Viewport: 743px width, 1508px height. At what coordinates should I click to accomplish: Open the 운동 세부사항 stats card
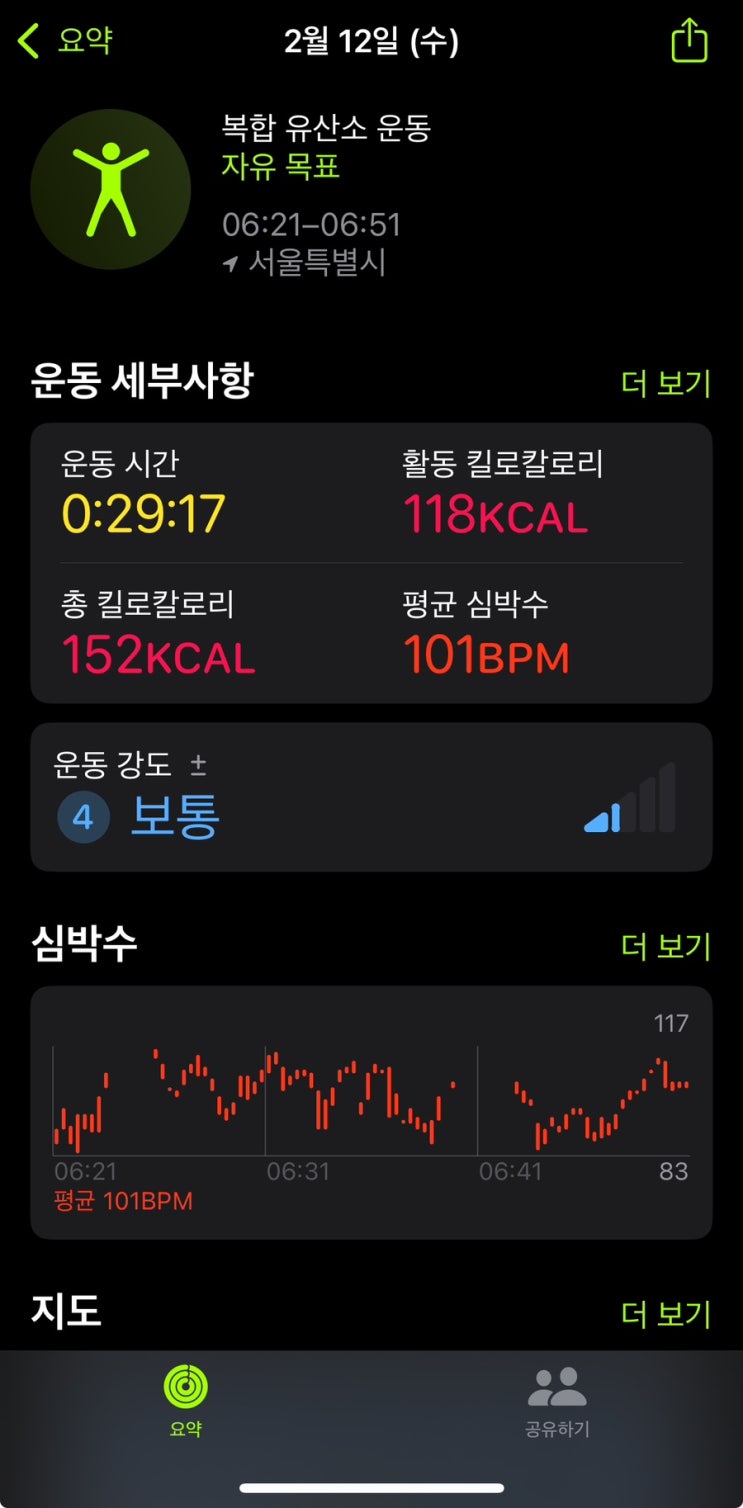pos(370,562)
